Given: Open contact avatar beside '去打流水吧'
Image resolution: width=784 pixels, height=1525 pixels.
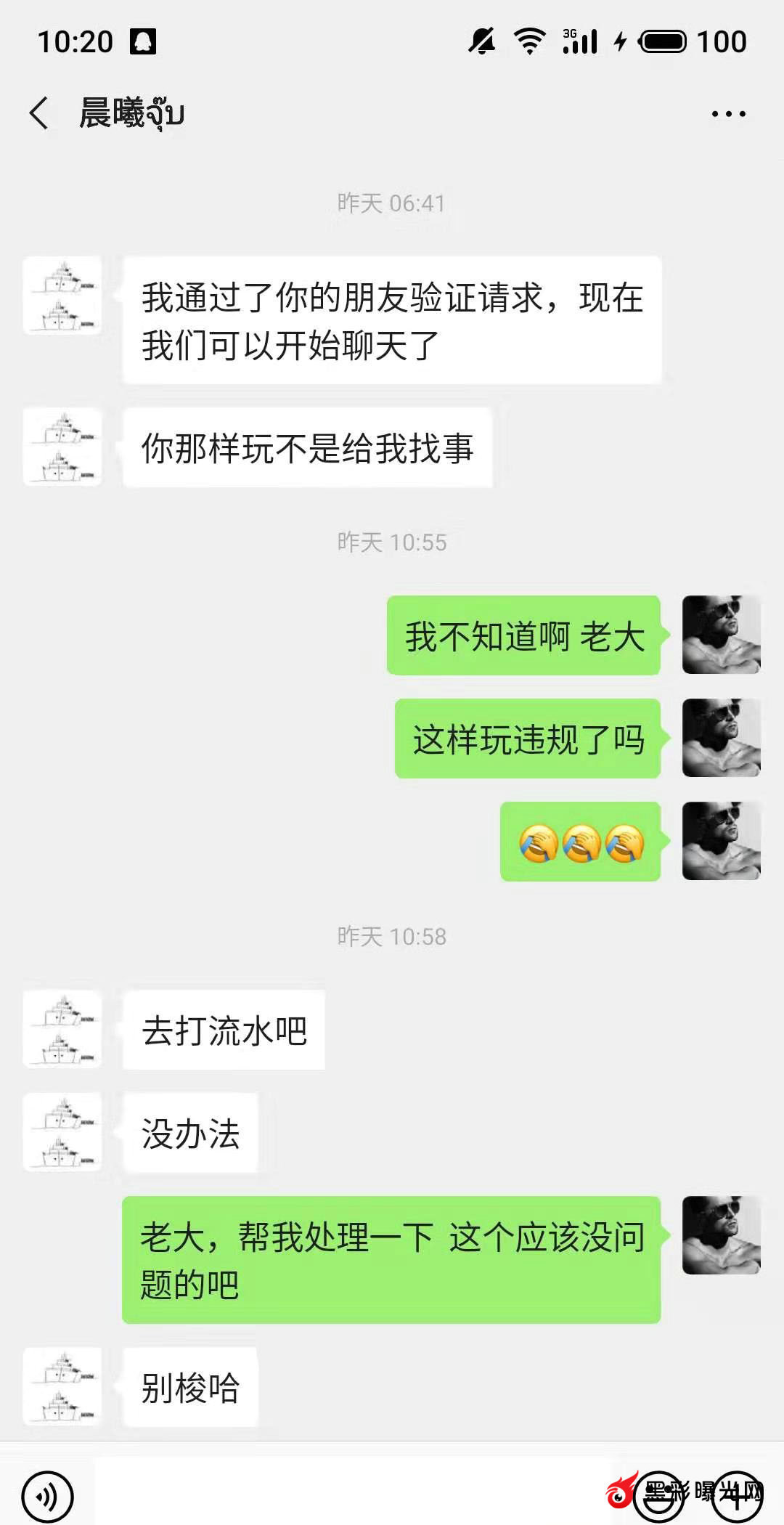Looking at the screenshot, I should tap(62, 1029).
